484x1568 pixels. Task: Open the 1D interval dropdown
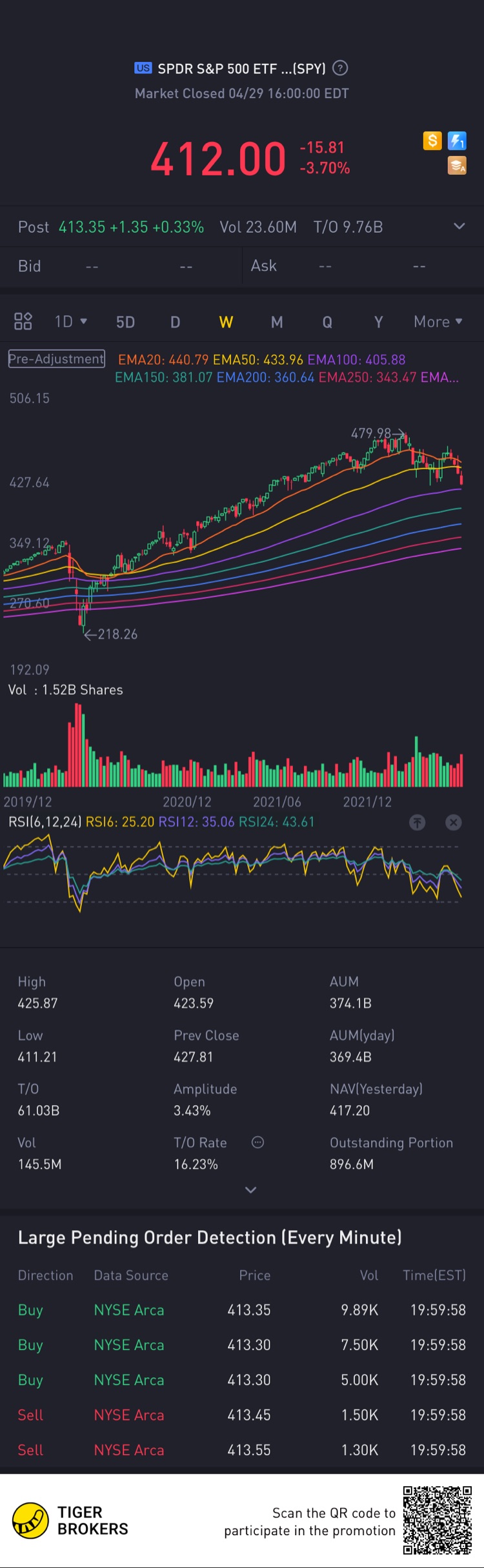point(70,321)
